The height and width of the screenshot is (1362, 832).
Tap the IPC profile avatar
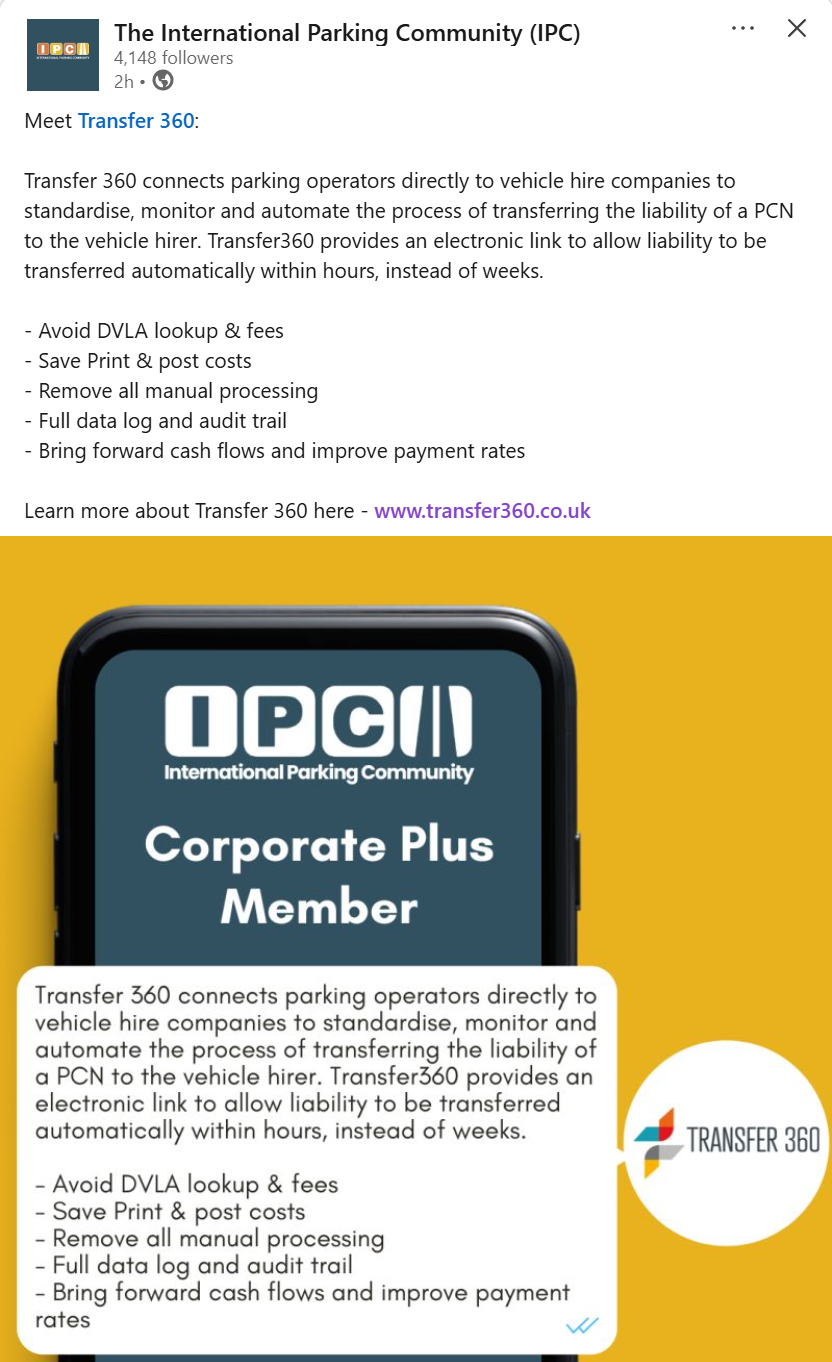(62, 55)
